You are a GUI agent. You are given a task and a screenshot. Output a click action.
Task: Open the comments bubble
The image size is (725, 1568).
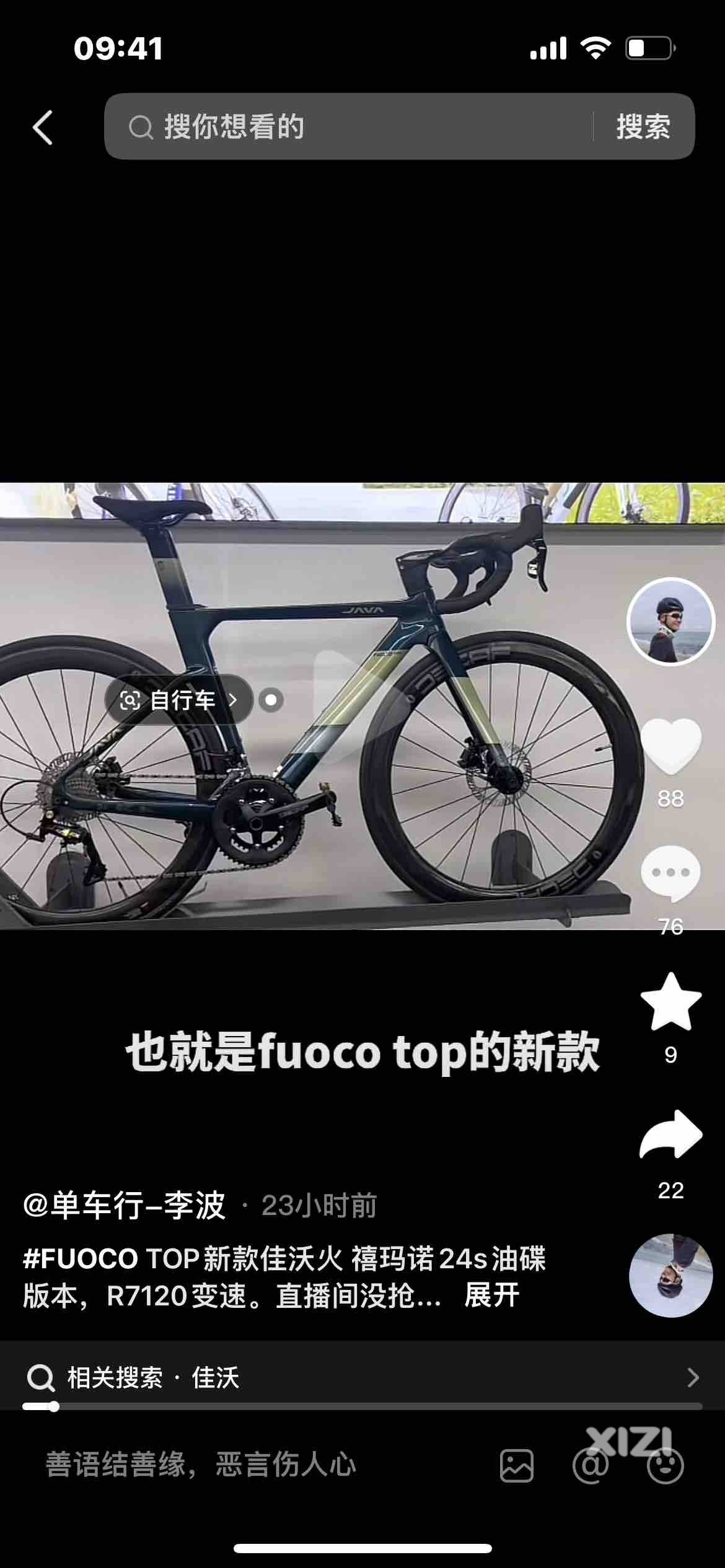pos(670,874)
